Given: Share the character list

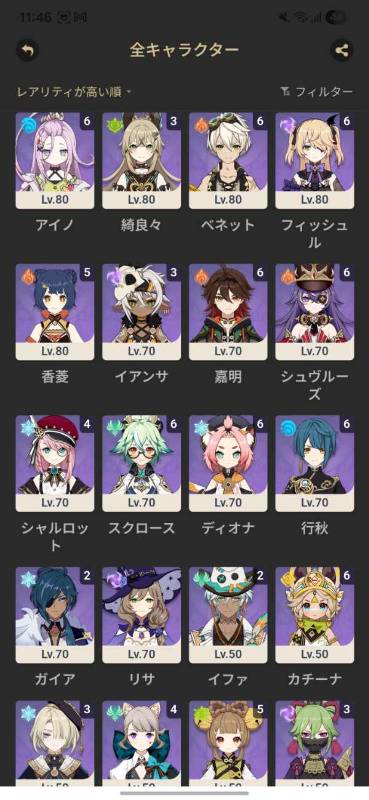Looking at the screenshot, I should 341,50.
